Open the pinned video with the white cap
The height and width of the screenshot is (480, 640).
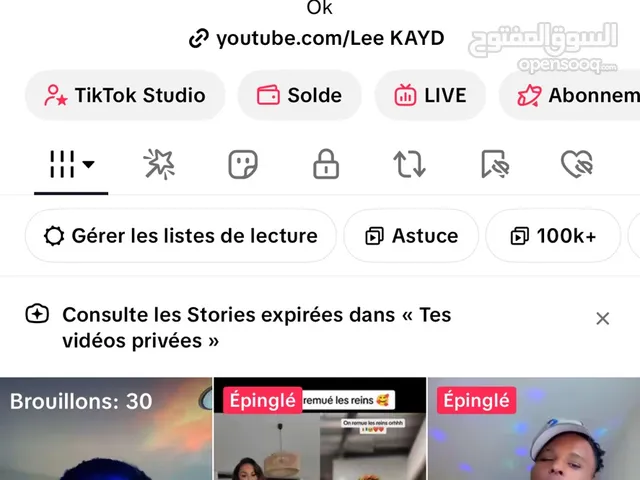(x=533, y=430)
